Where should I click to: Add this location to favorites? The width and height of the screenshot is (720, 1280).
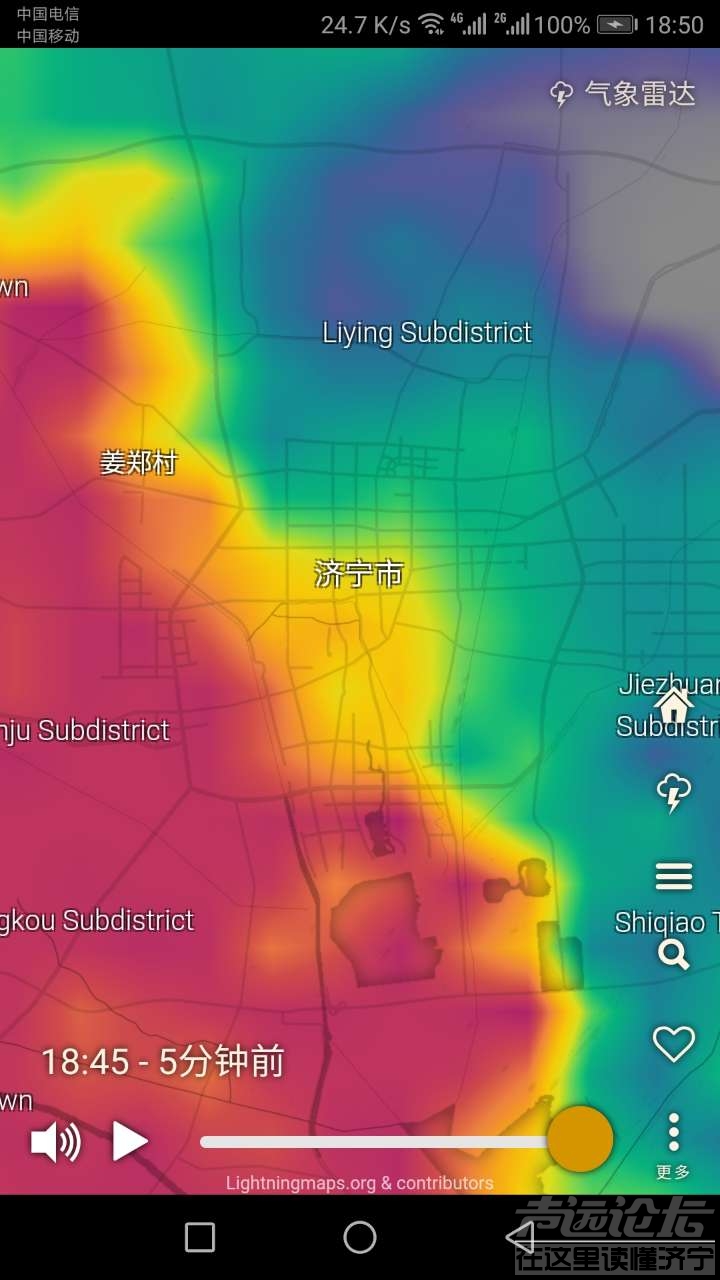pyautogui.click(x=673, y=1044)
